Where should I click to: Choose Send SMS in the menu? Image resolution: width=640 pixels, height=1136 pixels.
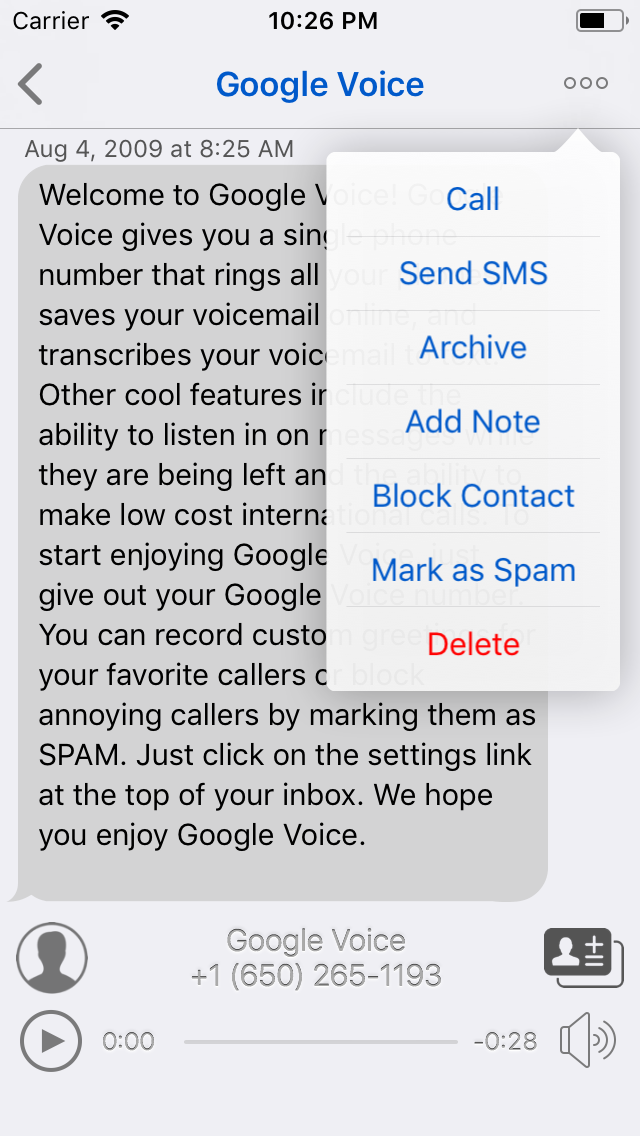pos(473,273)
